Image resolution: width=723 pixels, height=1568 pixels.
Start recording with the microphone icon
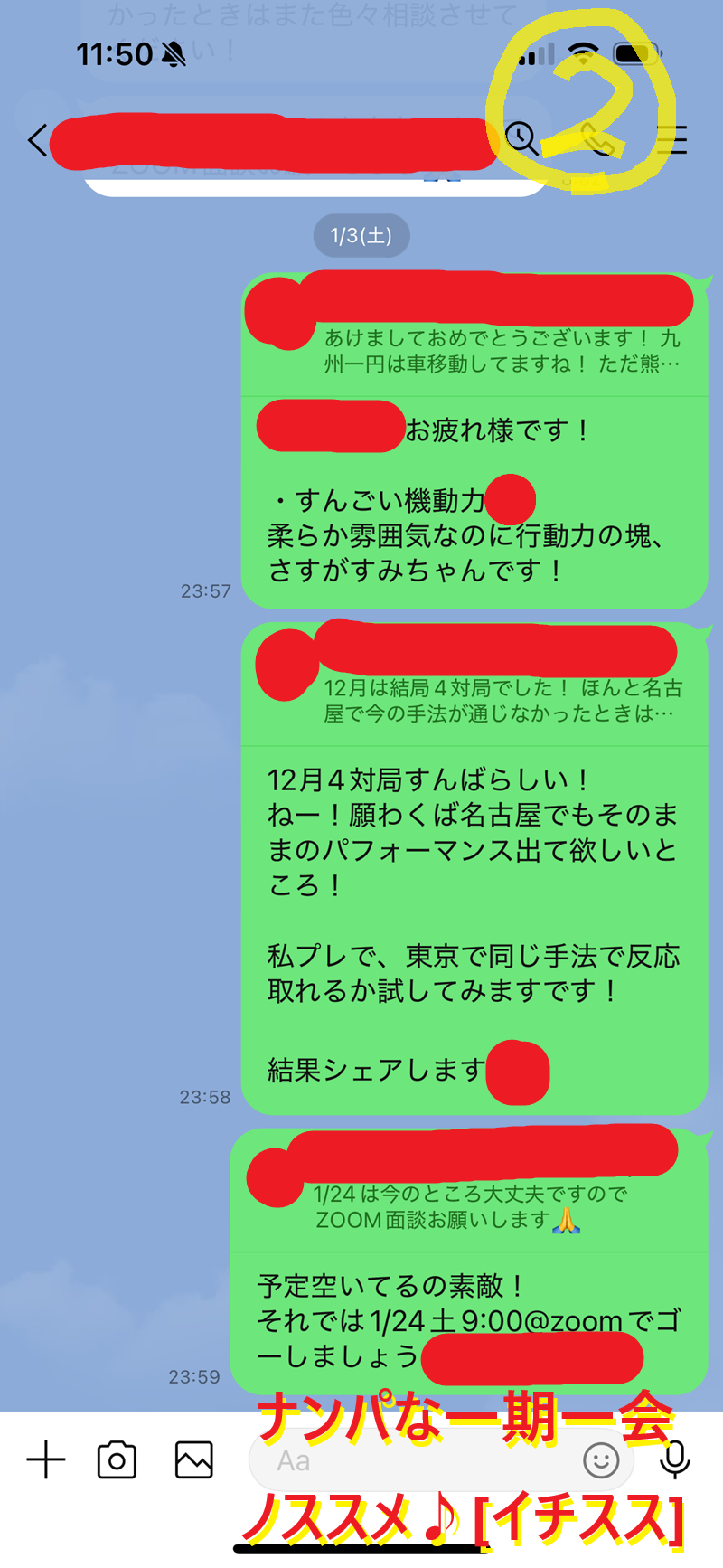[x=674, y=1460]
